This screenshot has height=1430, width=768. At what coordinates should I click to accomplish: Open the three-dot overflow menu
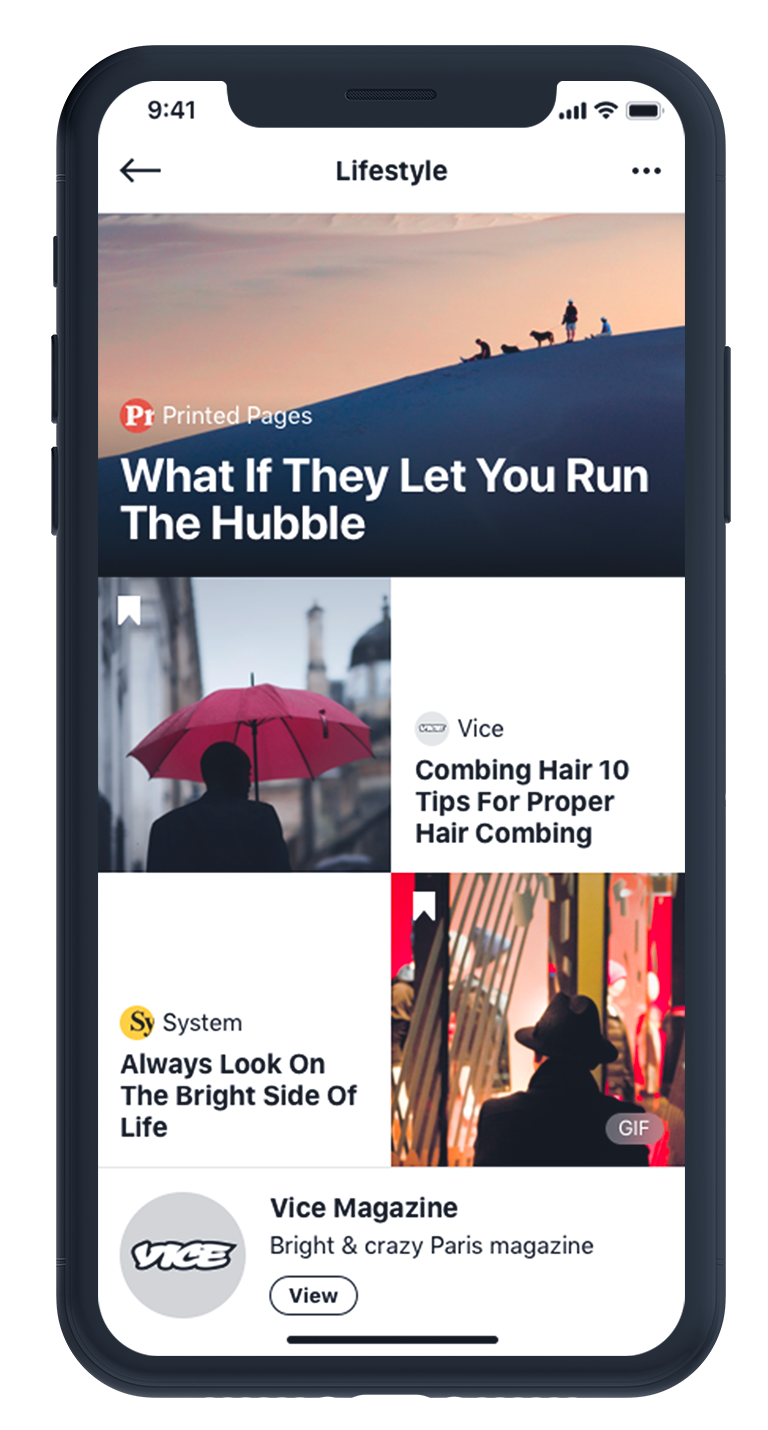pyautogui.click(x=646, y=171)
